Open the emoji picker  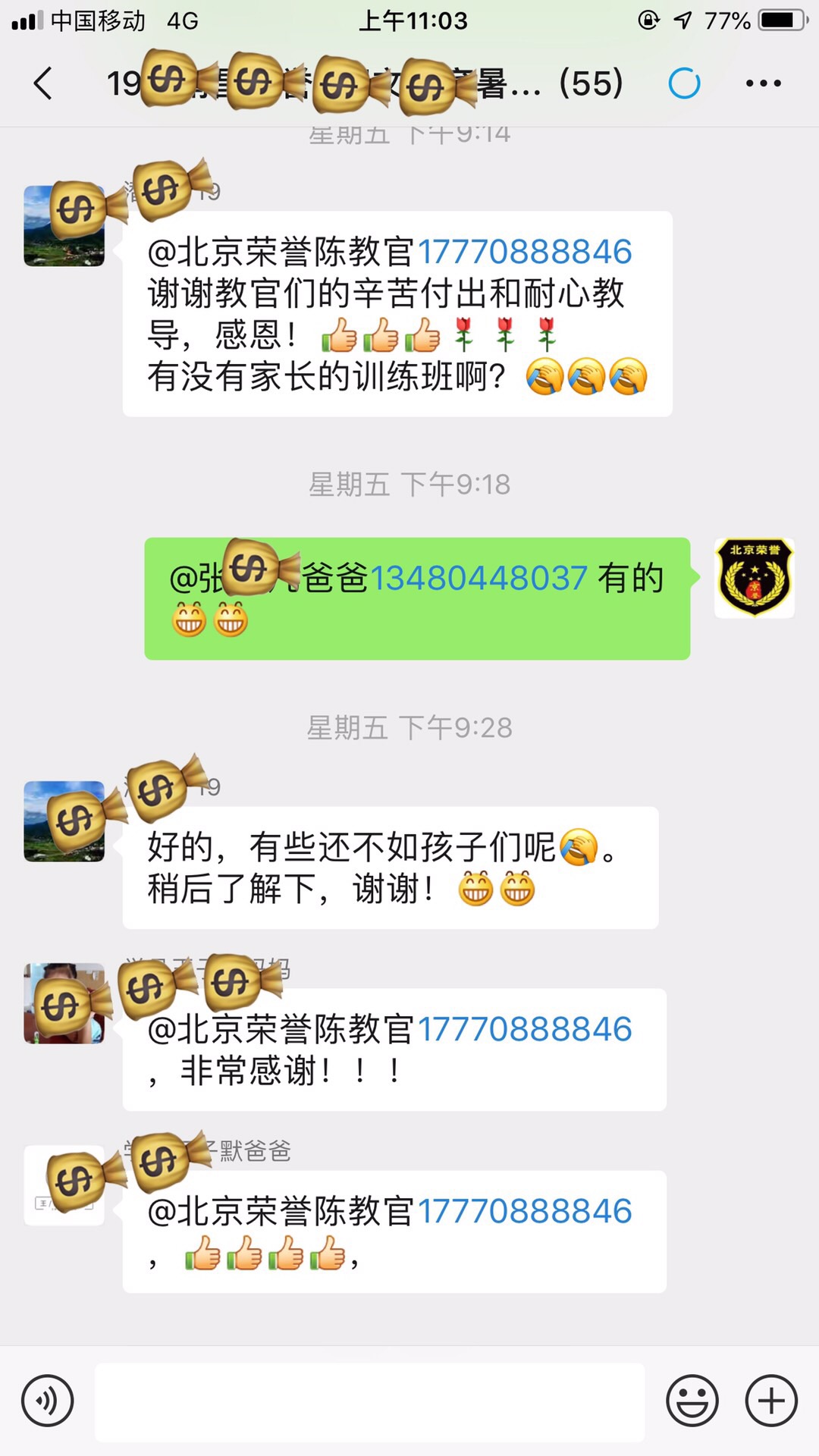692,1401
